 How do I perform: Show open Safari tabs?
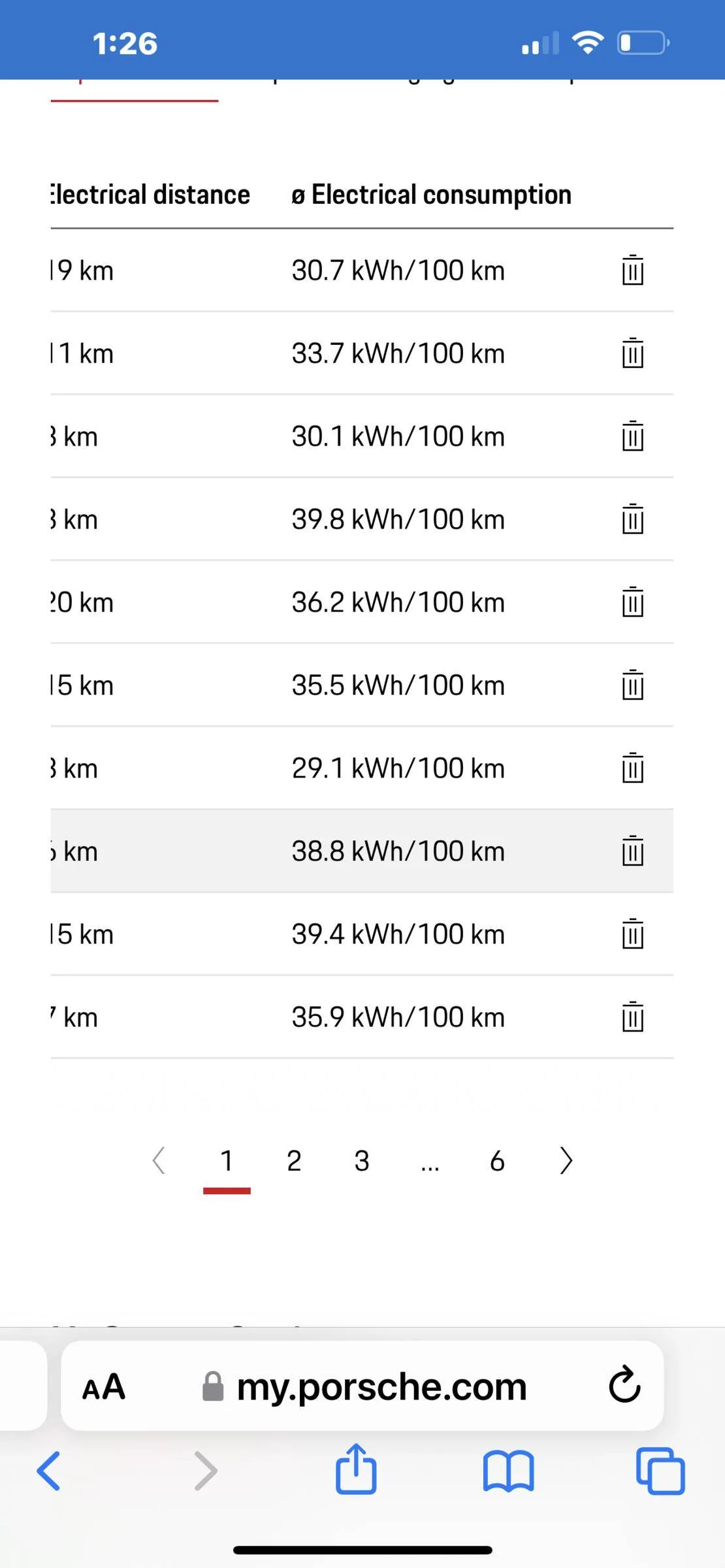[x=660, y=1471]
